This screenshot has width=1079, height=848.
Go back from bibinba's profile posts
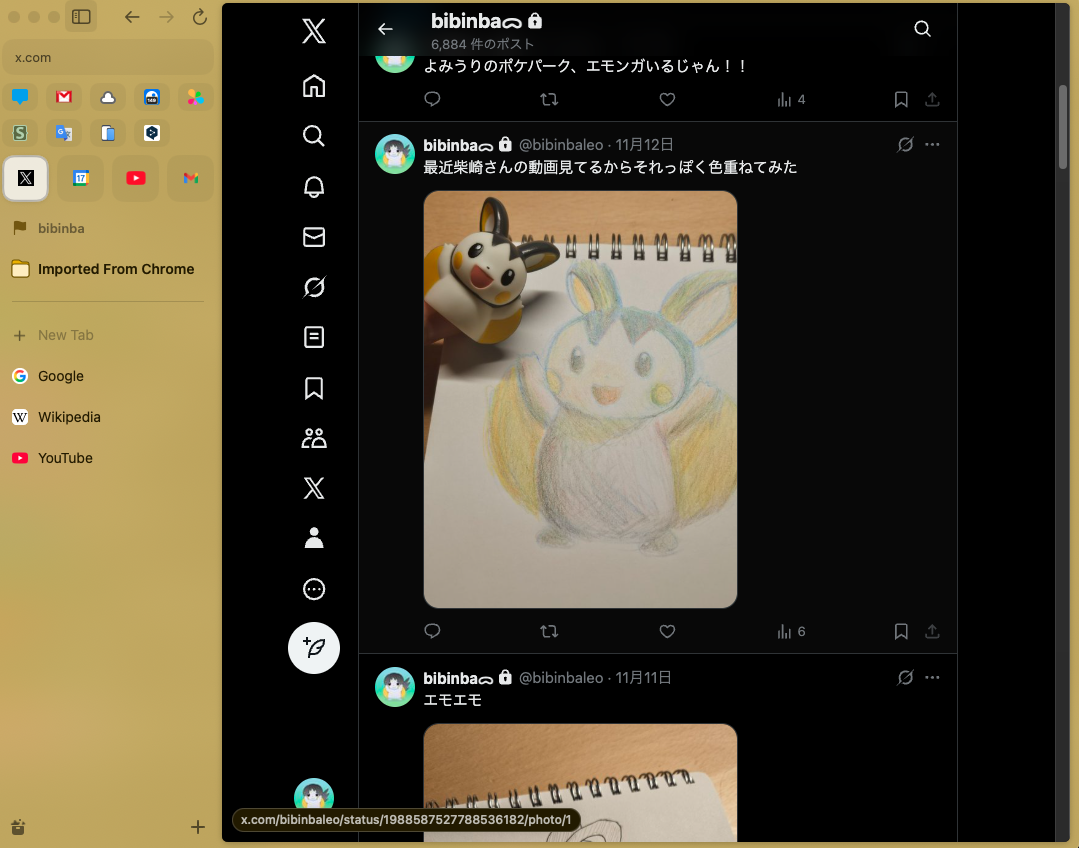point(385,29)
